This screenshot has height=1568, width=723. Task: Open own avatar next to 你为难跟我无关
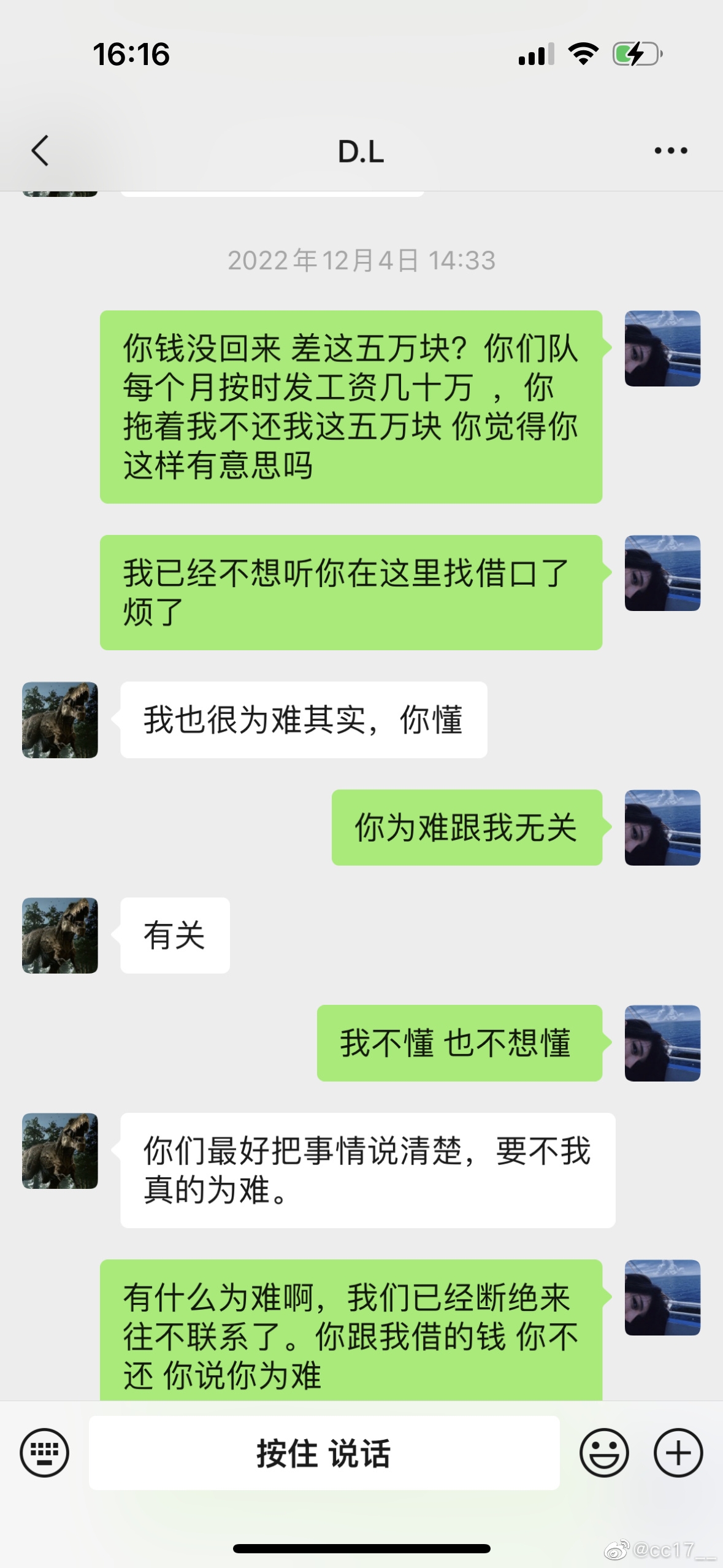662,827
